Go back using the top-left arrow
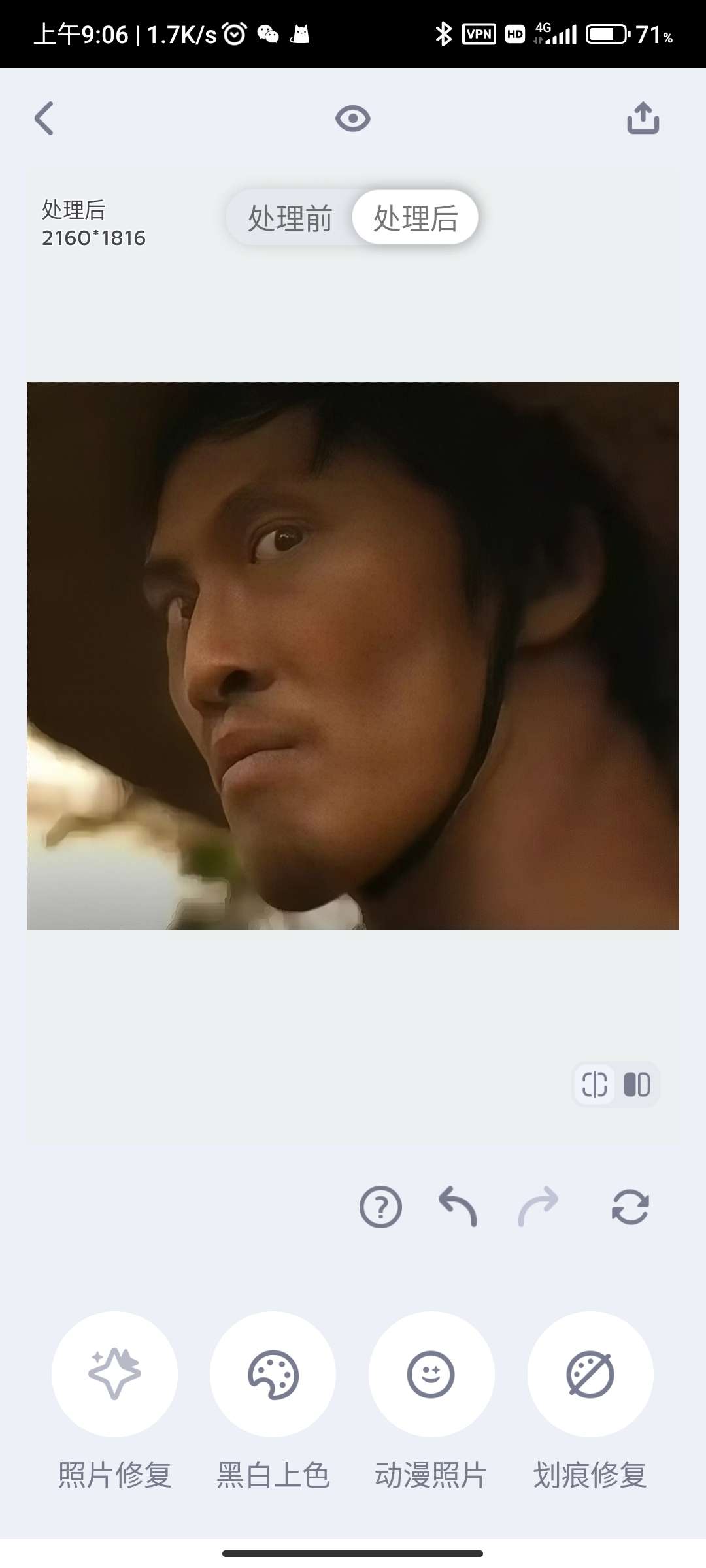Viewport: 706px width, 1568px height. 44,118
